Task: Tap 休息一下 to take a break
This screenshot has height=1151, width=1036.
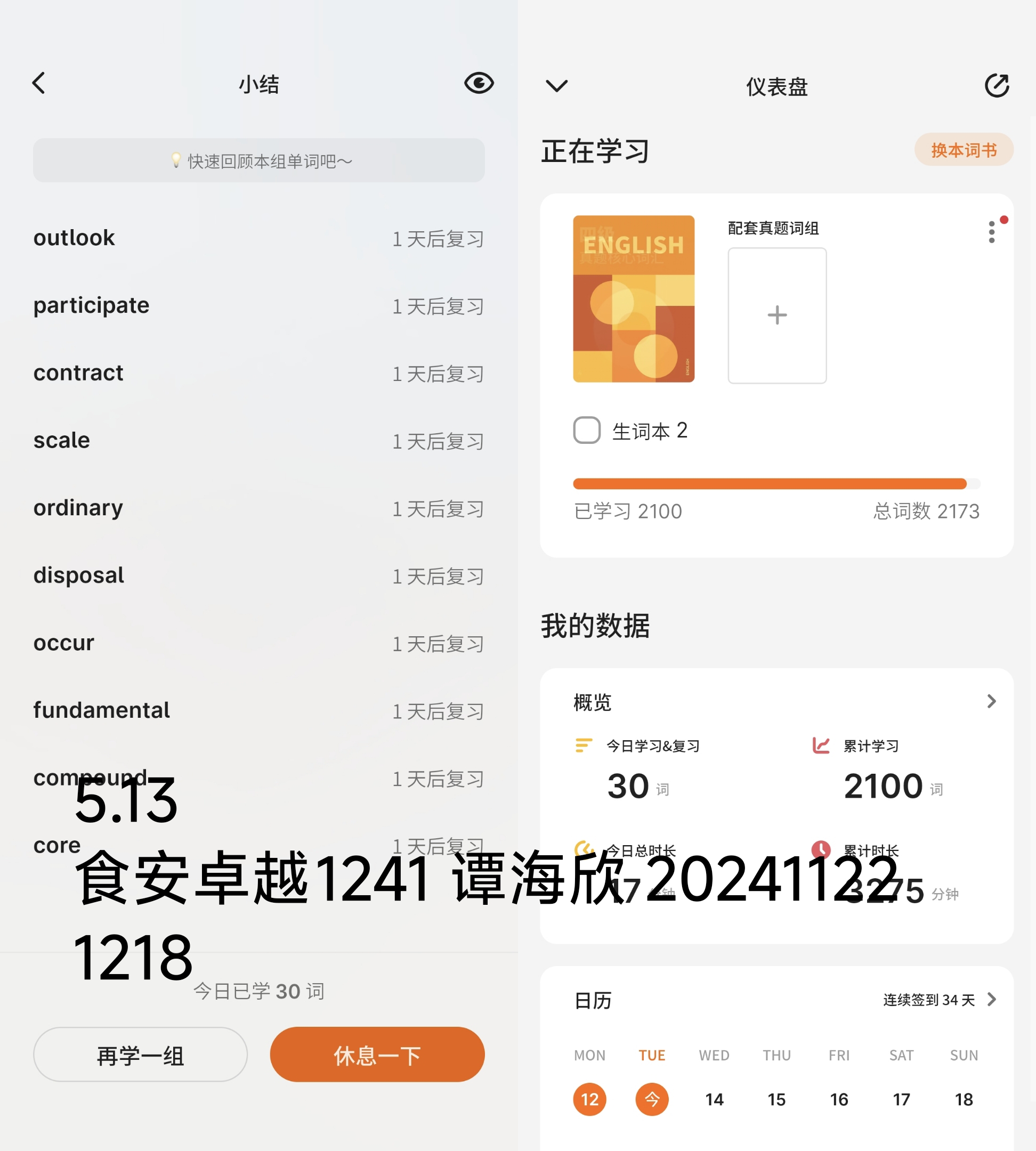Action: pyautogui.click(x=377, y=1054)
